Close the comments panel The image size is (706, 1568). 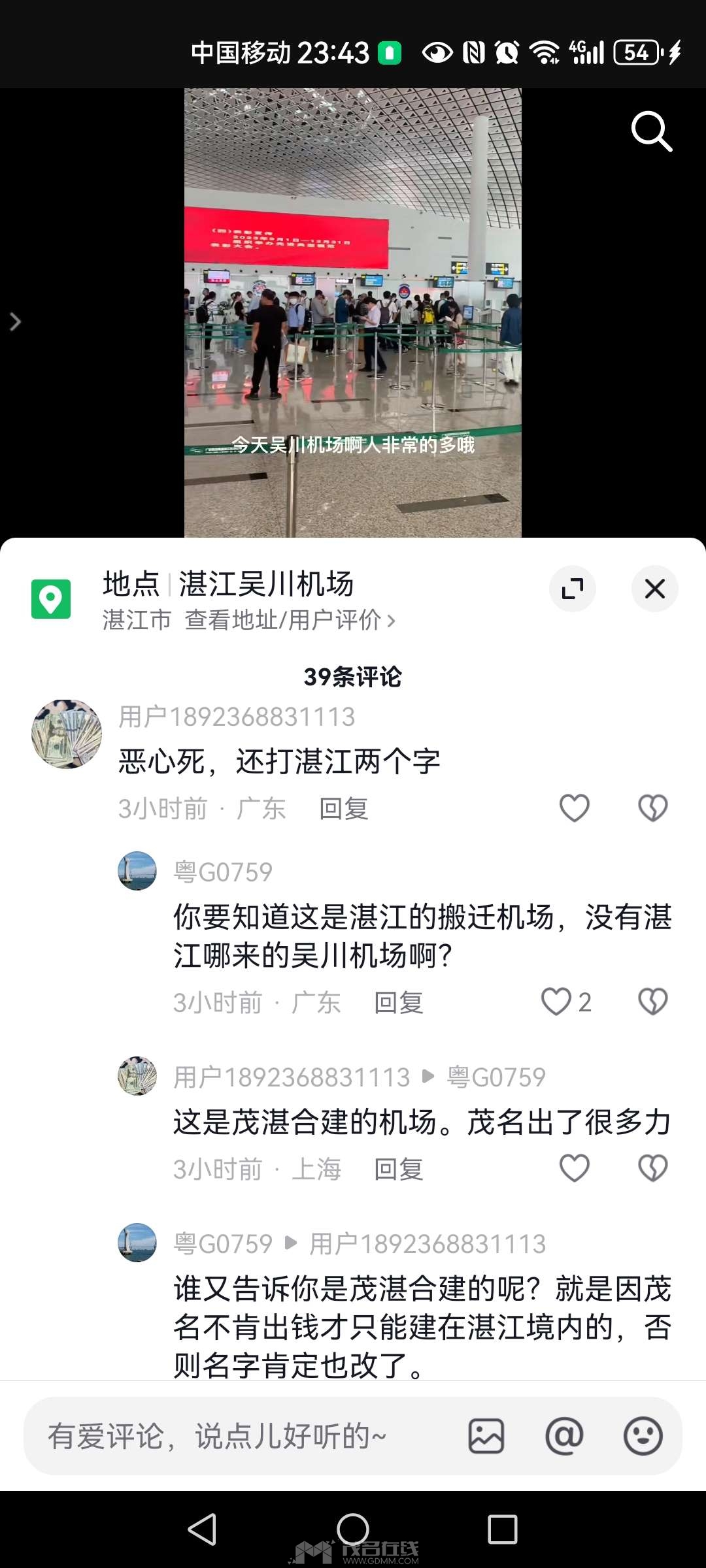click(654, 589)
